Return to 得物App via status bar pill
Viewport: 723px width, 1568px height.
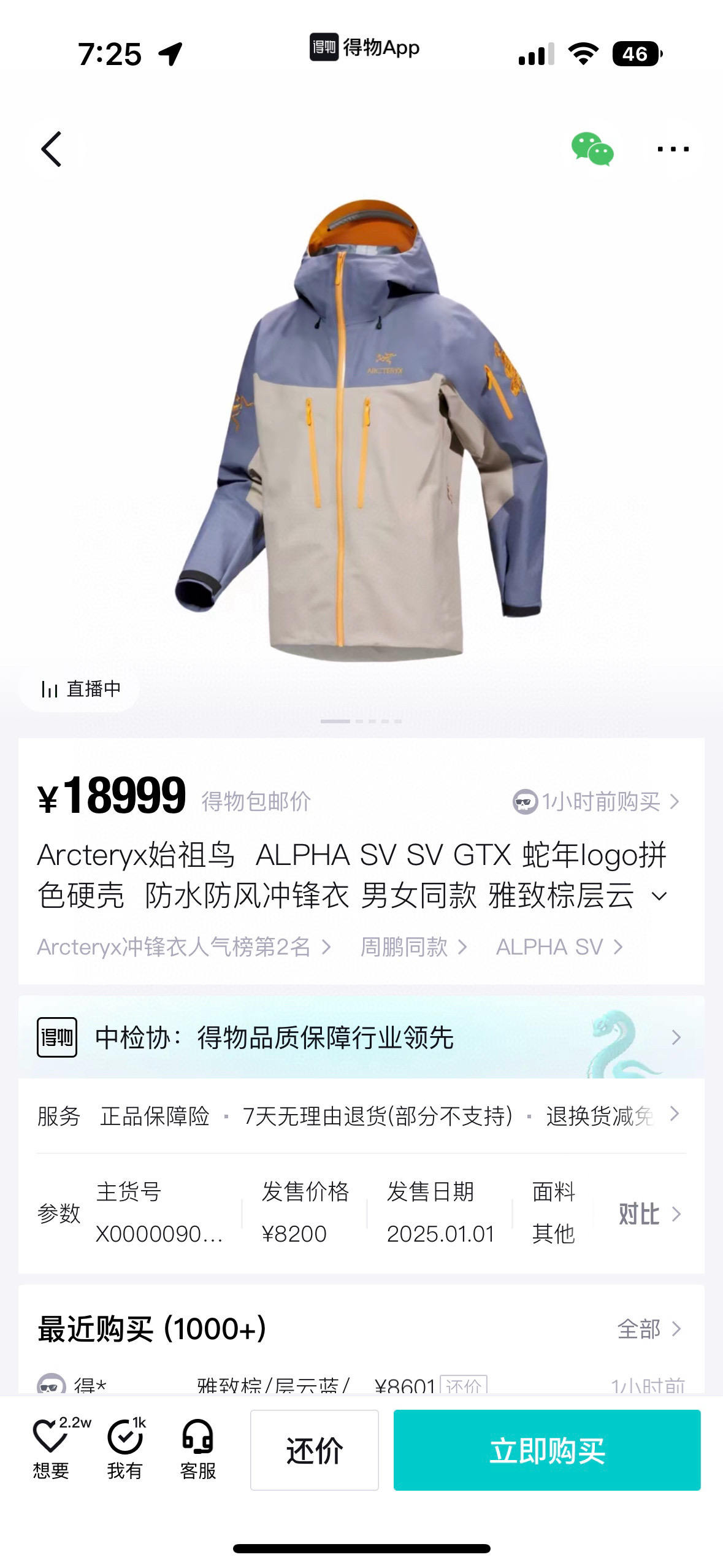pos(364,48)
